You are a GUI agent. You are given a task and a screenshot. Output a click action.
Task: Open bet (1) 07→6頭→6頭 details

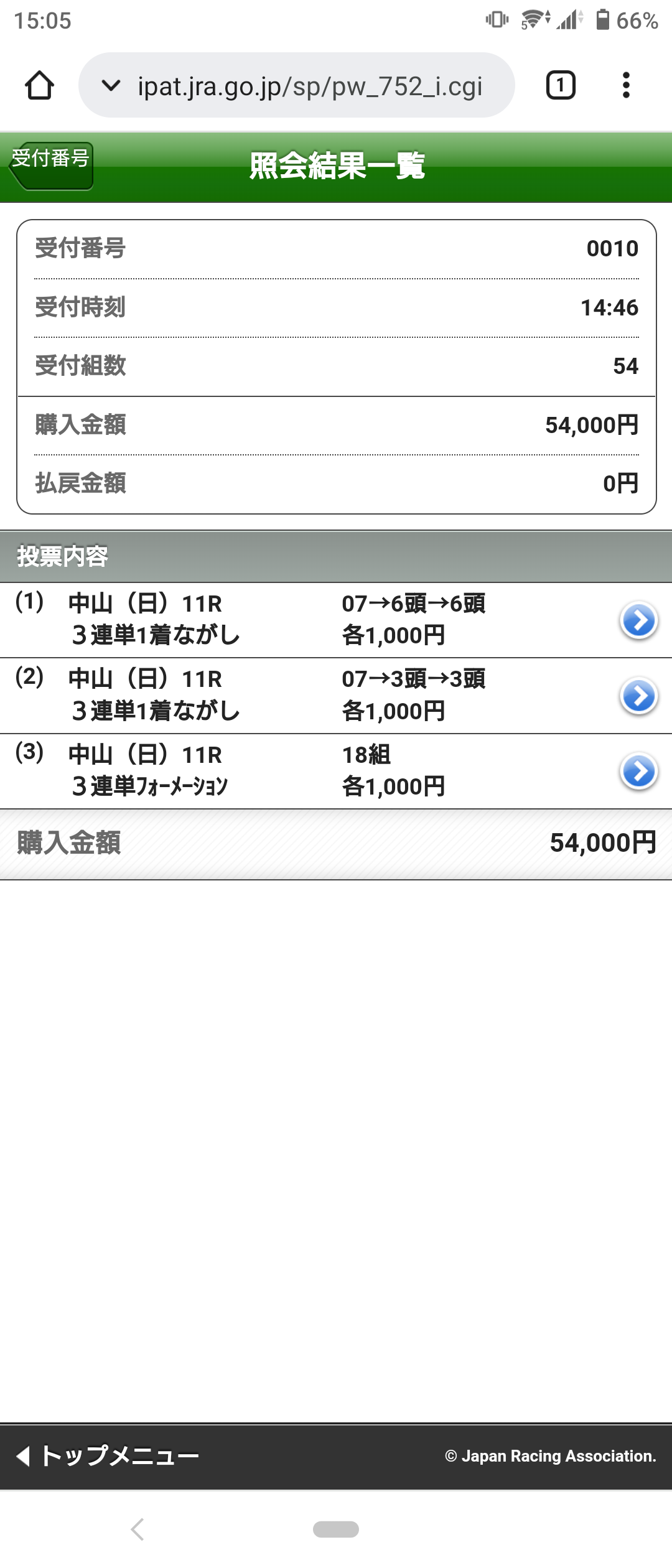[638, 620]
